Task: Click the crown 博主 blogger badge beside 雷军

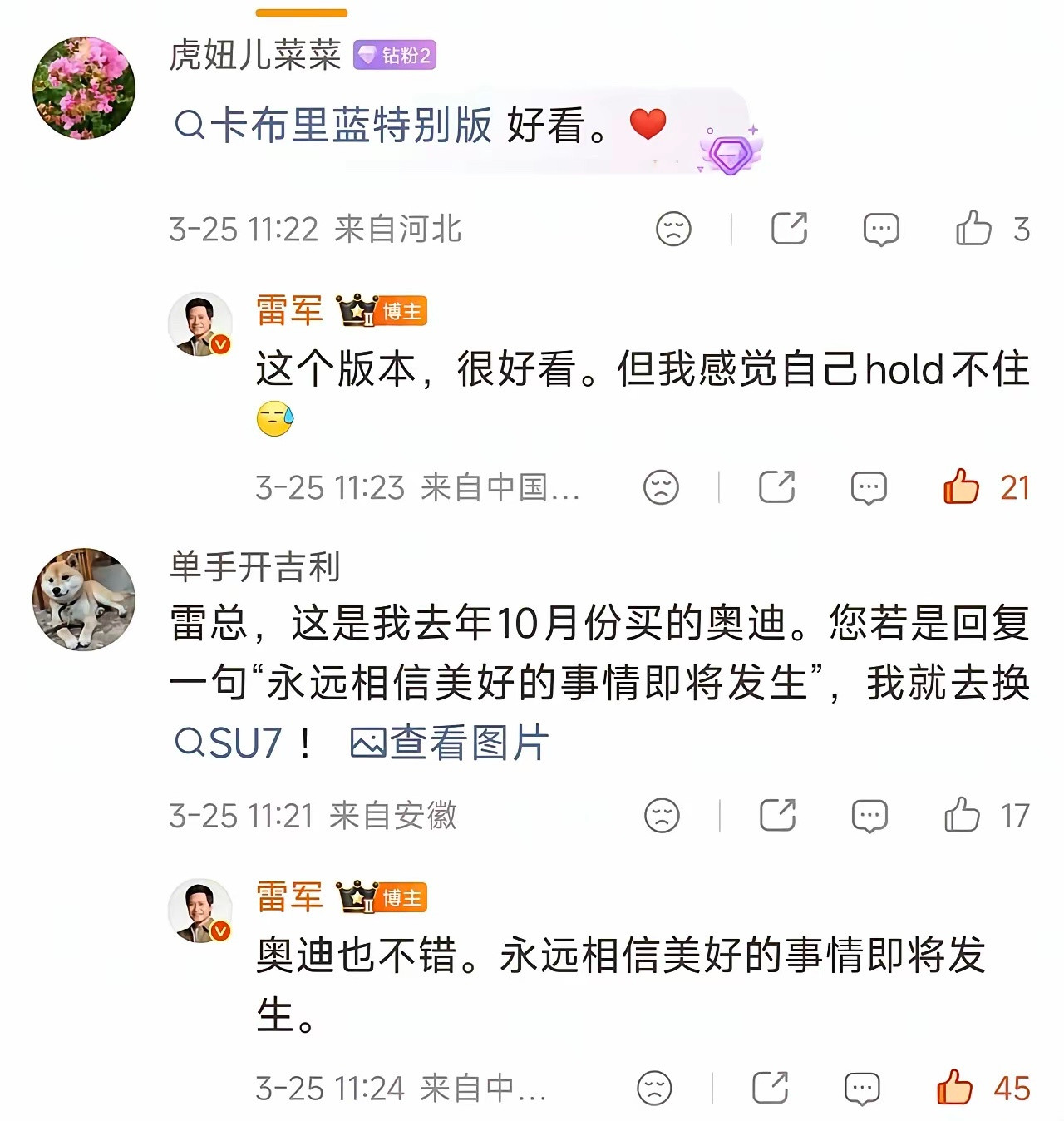Action: point(380,310)
